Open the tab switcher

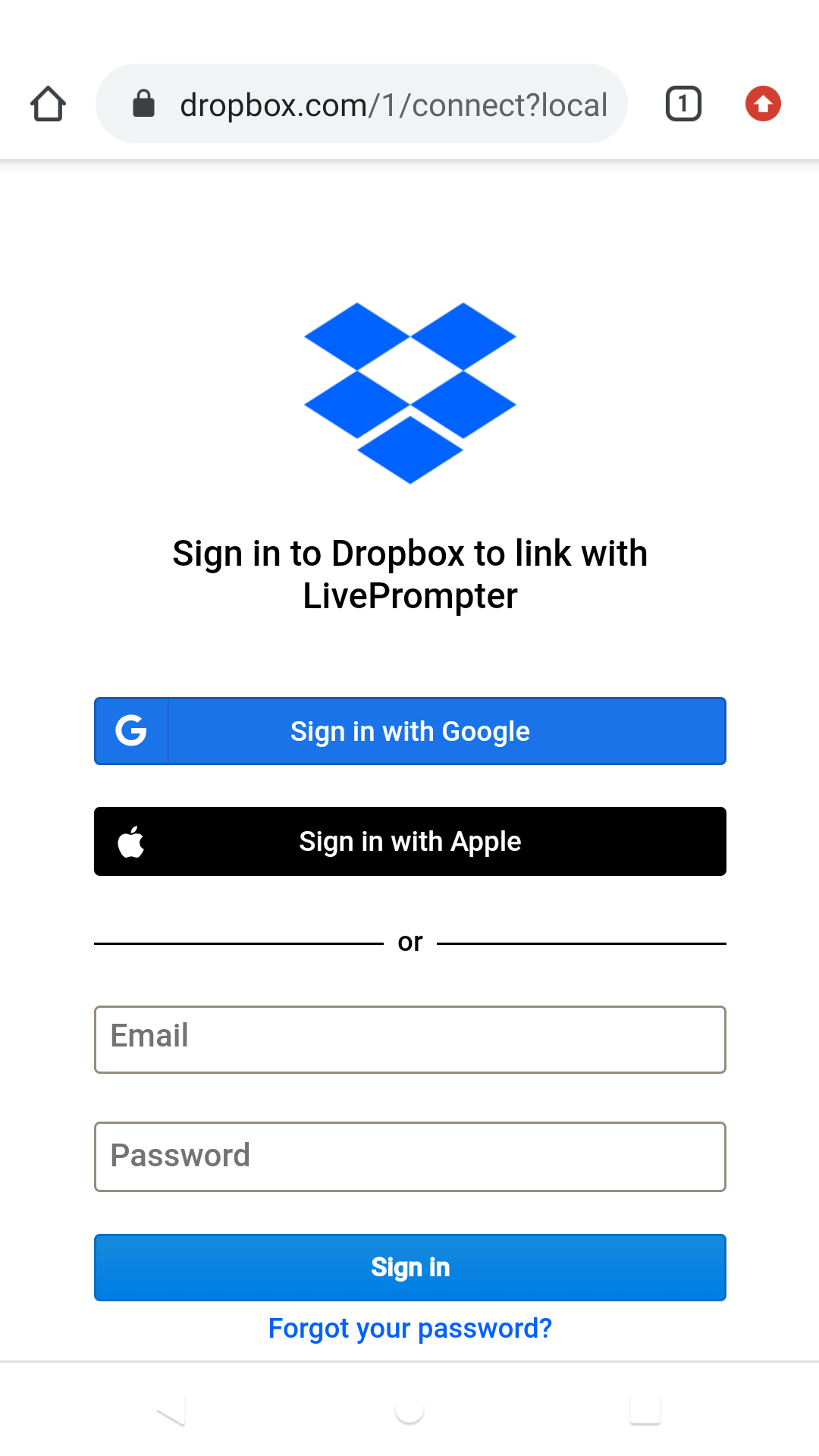[x=683, y=104]
